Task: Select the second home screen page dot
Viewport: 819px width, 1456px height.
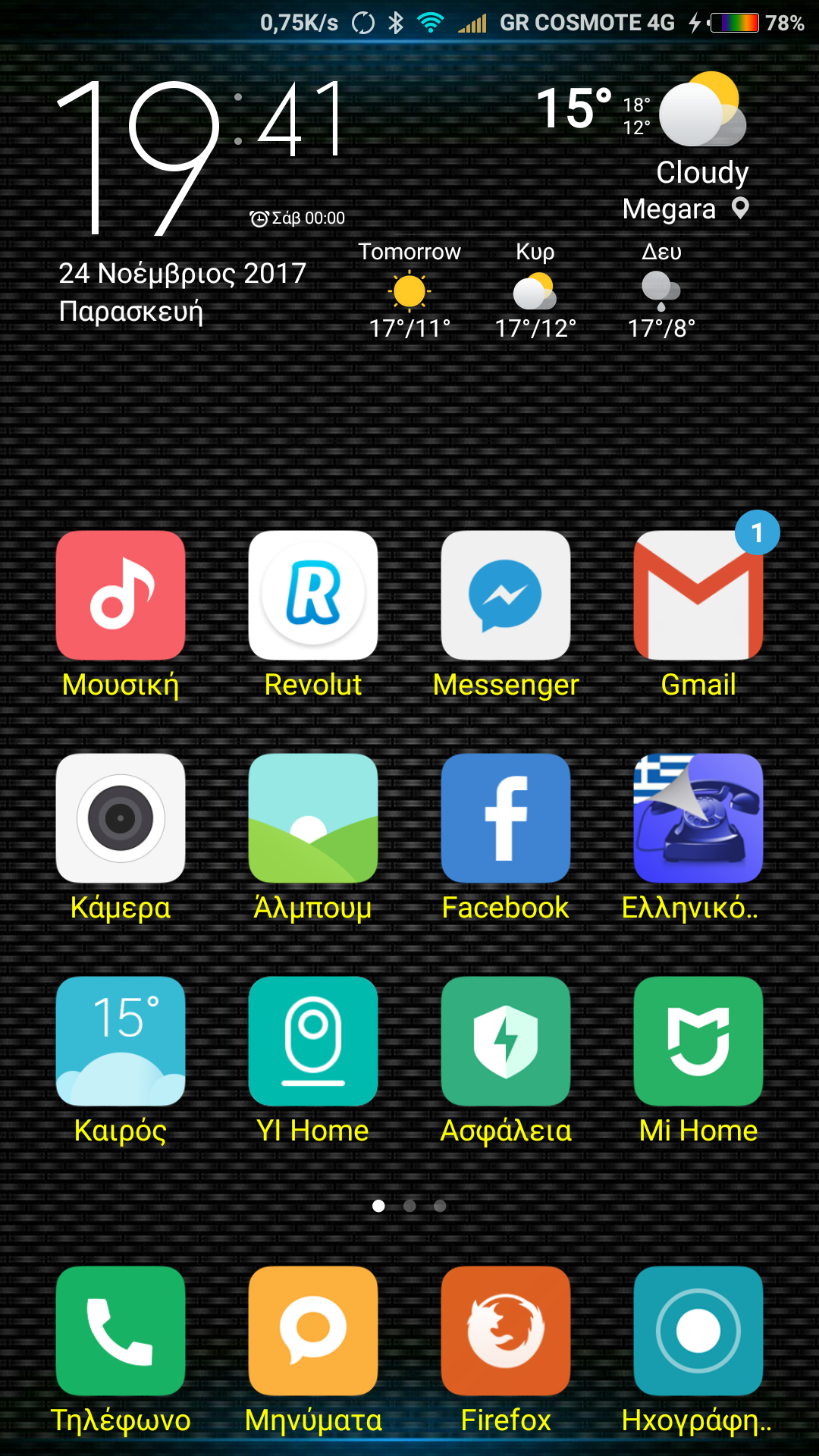Action: click(x=409, y=1206)
